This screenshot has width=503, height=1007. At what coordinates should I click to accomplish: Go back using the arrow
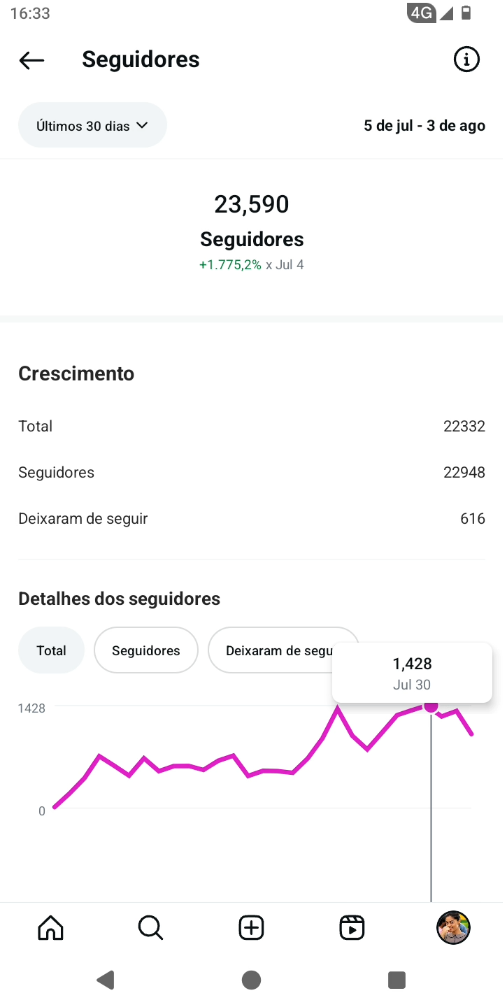point(31,60)
